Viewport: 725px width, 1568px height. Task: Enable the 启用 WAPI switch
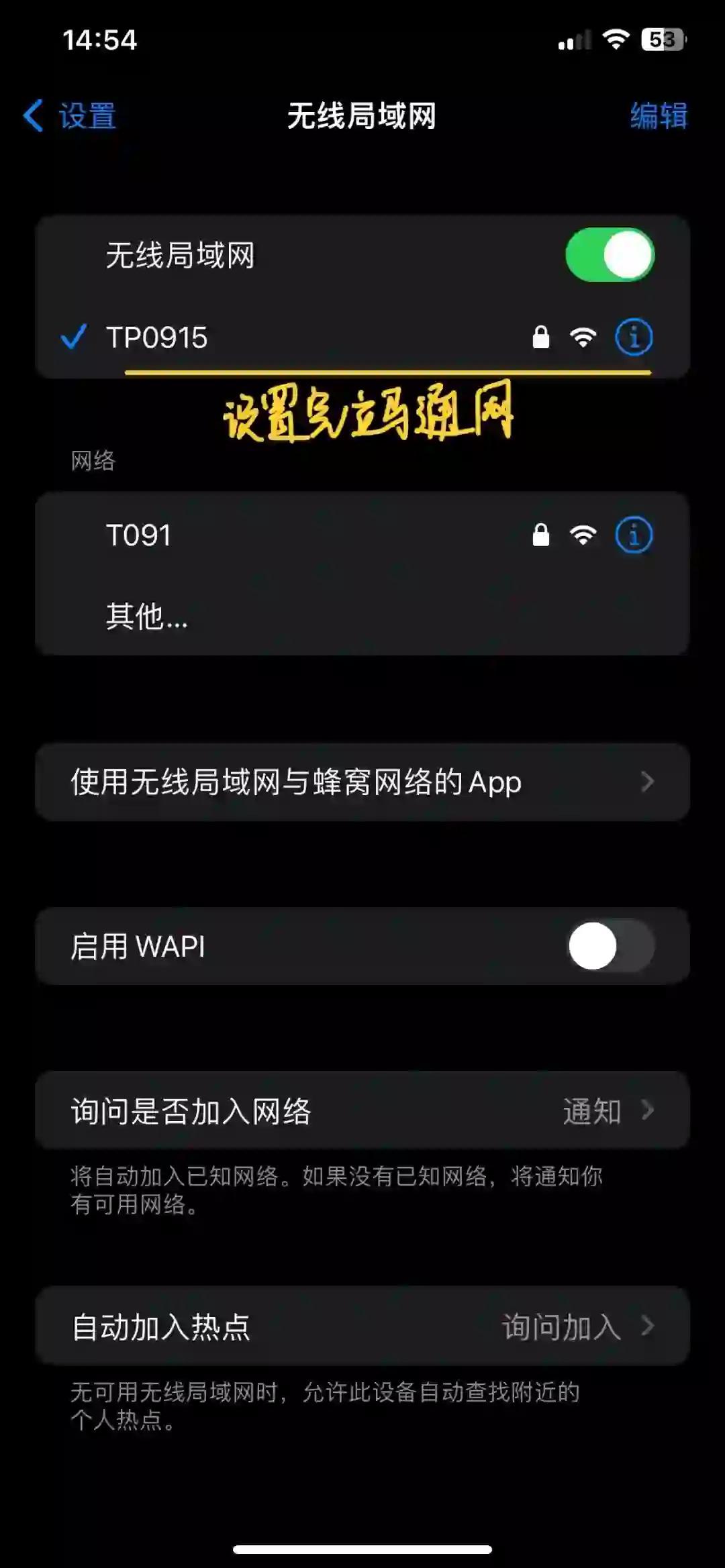click(610, 946)
